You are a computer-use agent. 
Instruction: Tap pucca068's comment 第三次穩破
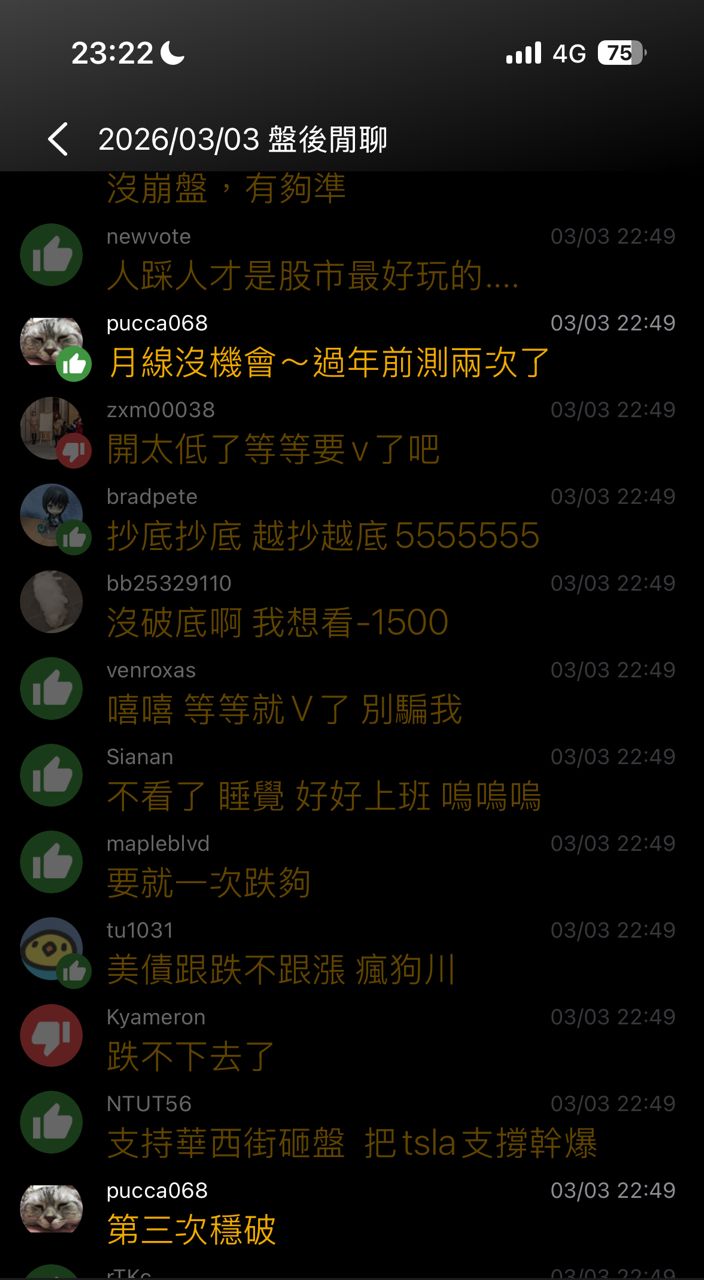tap(191, 1230)
